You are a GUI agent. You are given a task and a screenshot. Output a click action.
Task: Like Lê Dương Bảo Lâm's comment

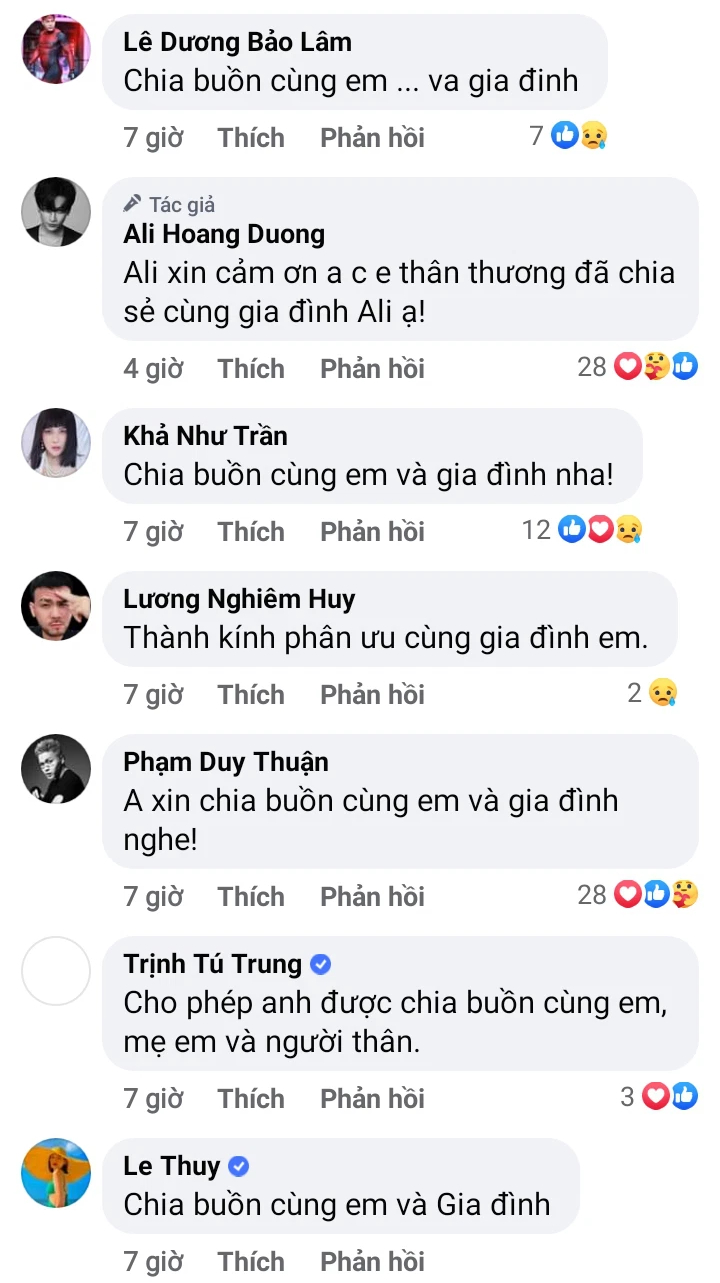251,138
